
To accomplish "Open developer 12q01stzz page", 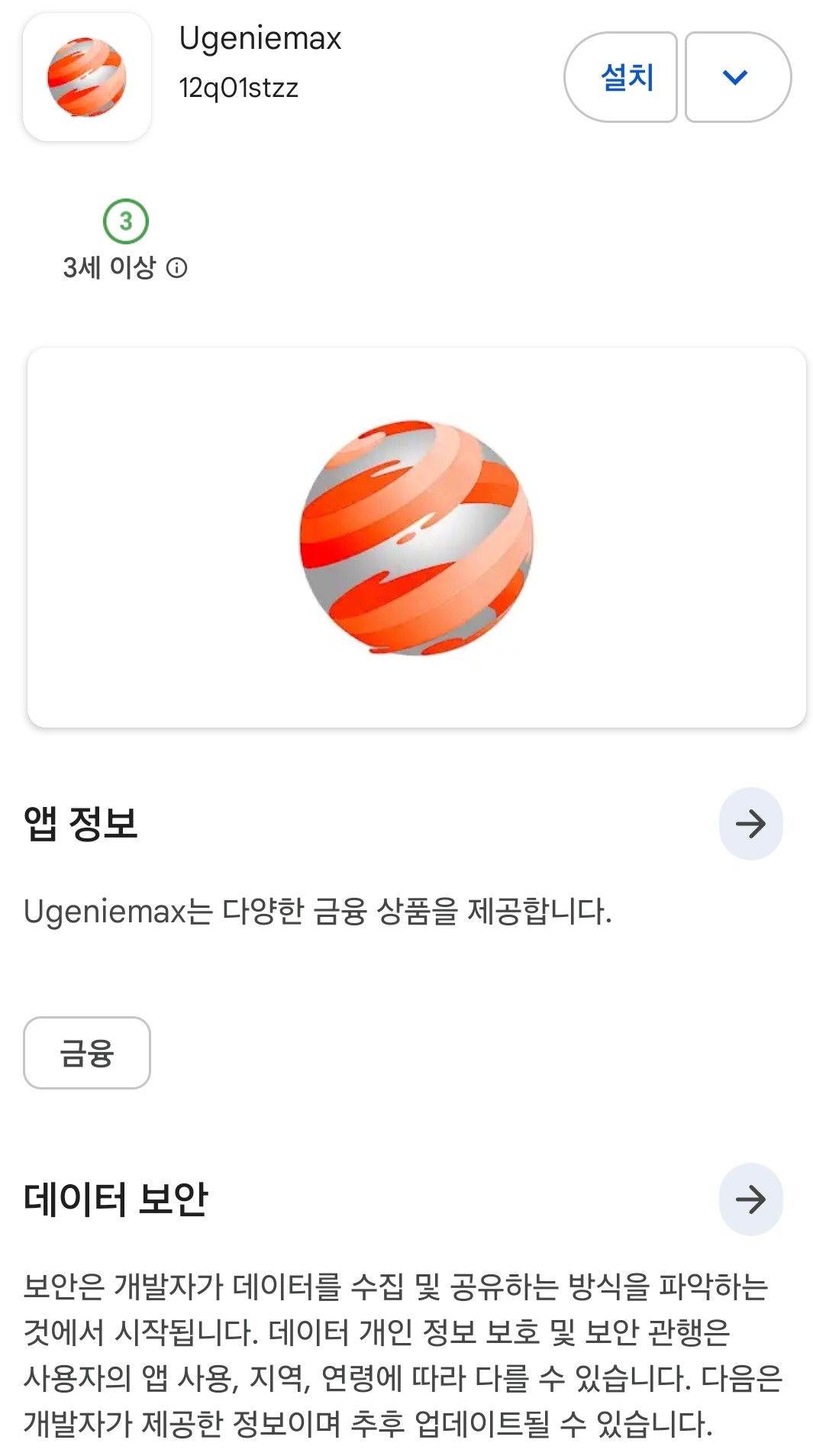I will coord(238,88).
